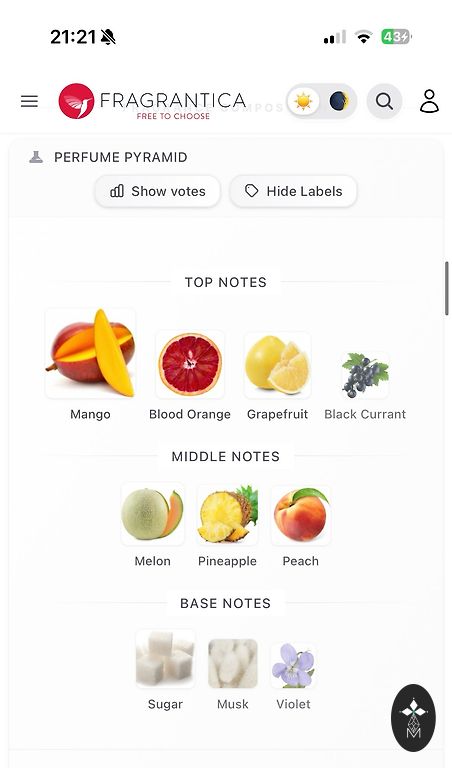The width and height of the screenshot is (452, 768).
Task: Go to the Fragrantica home logo
Action: coord(152,101)
